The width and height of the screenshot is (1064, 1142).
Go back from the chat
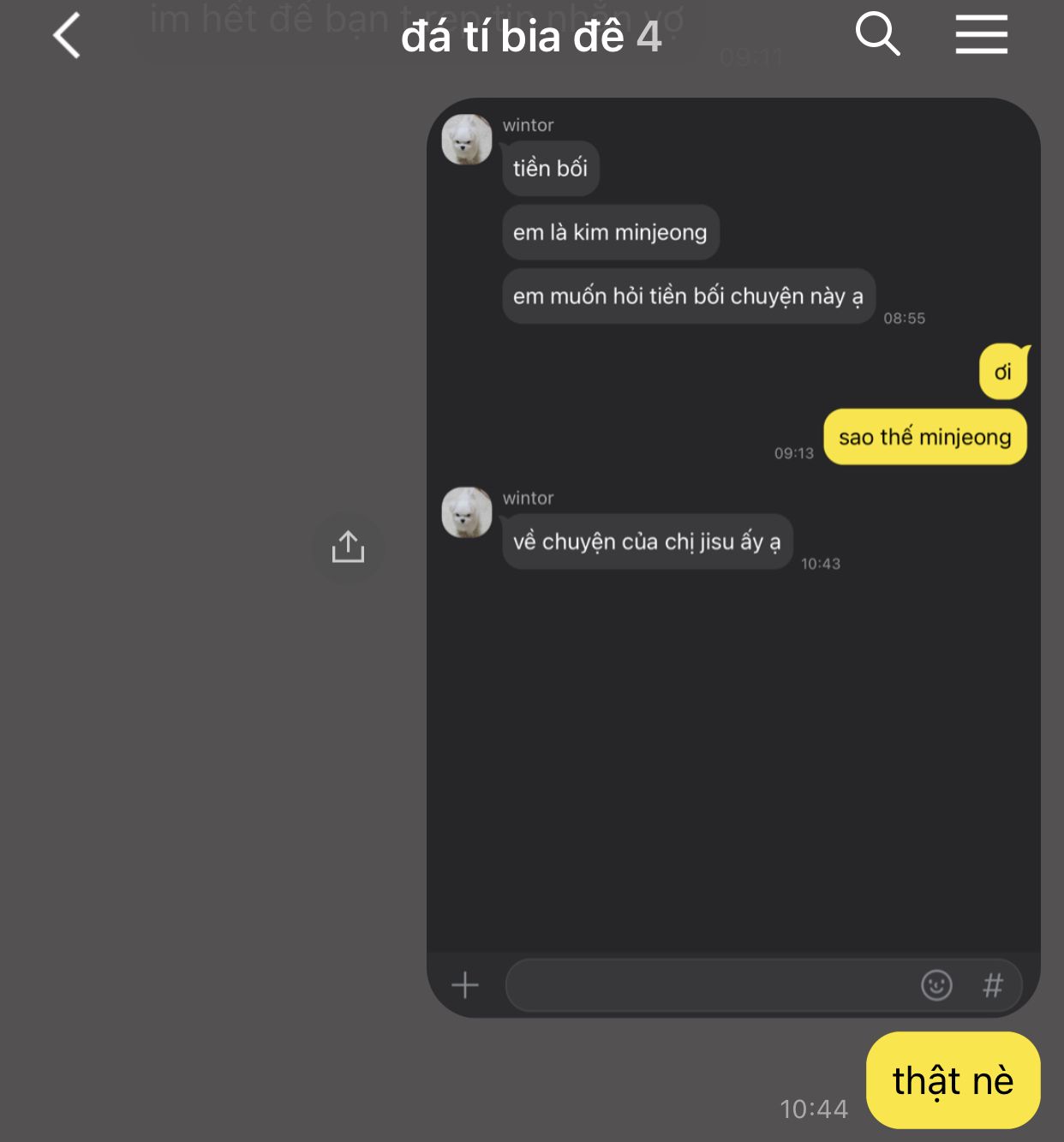(67, 36)
